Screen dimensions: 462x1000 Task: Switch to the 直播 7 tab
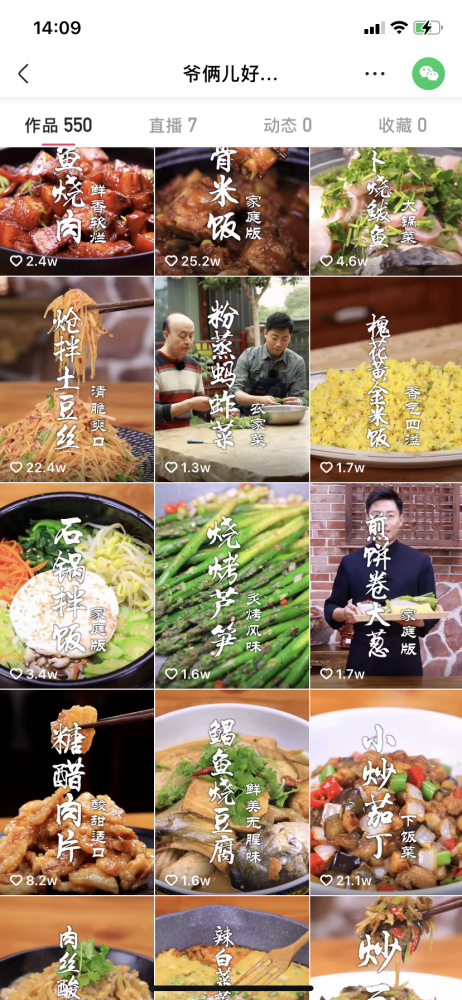pyautogui.click(x=173, y=125)
